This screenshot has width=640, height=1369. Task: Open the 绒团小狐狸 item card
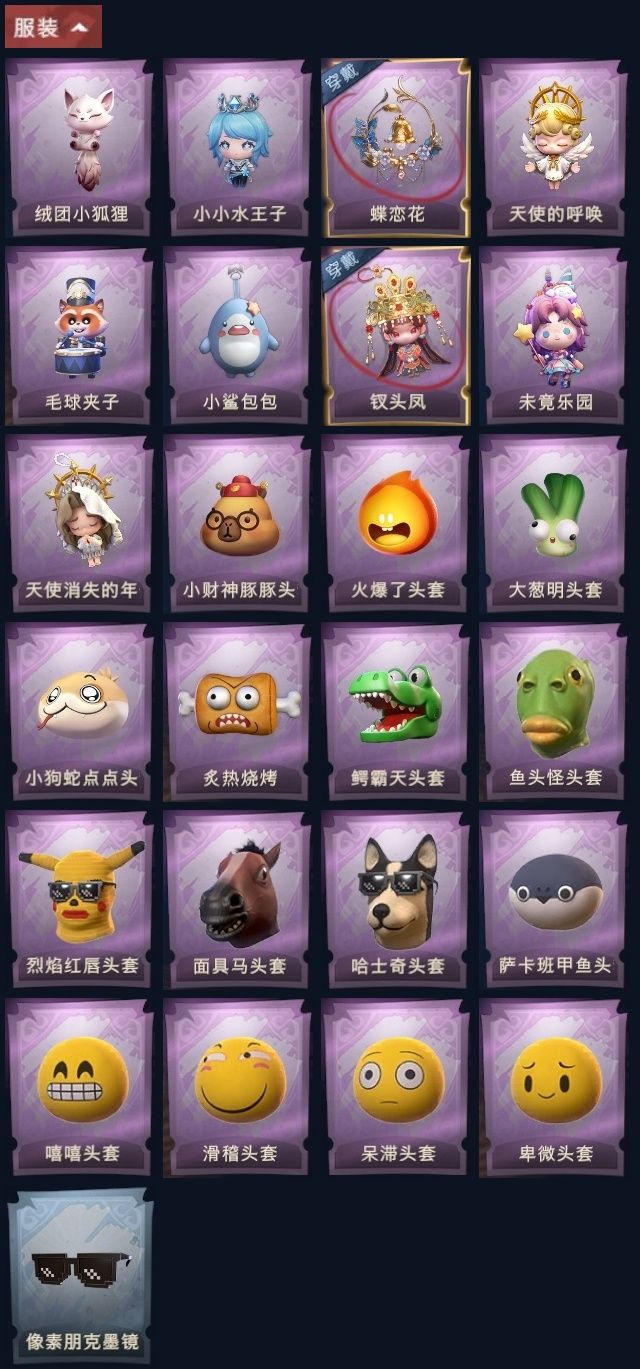(x=80, y=145)
